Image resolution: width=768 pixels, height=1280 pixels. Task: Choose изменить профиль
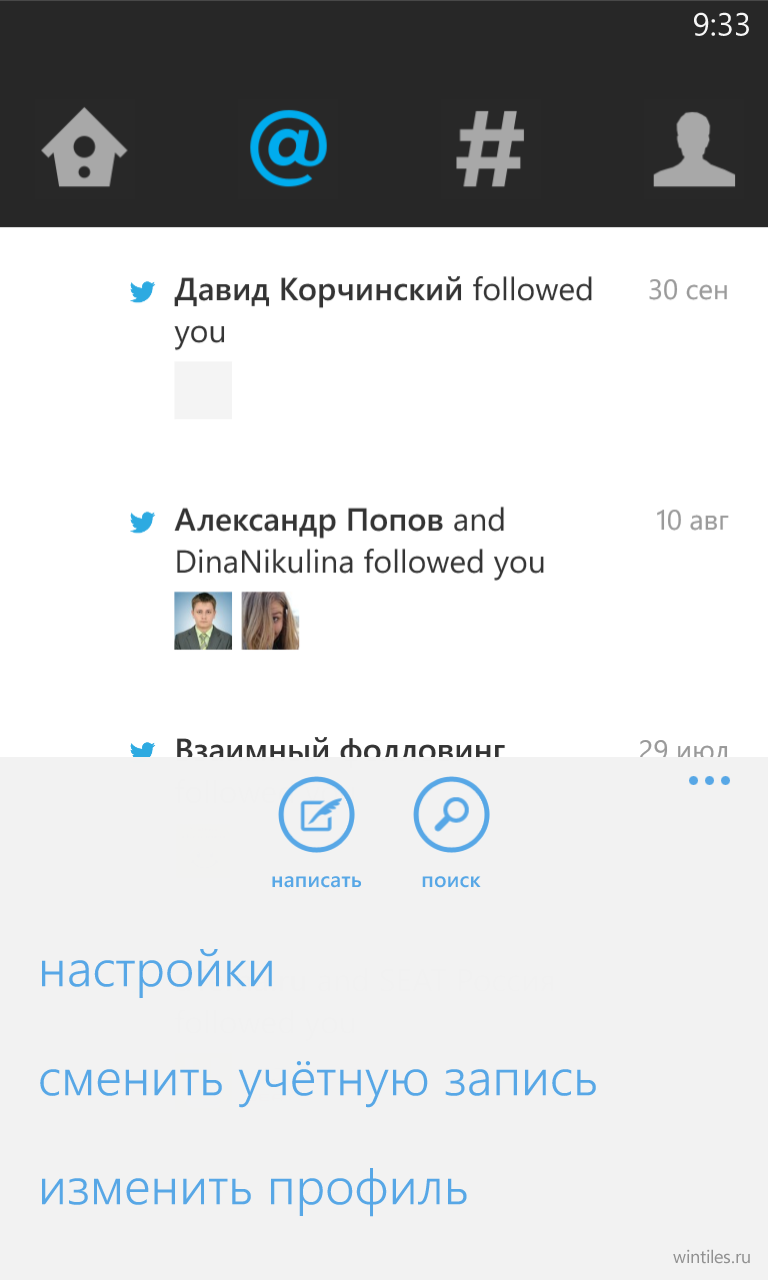tap(253, 1189)
